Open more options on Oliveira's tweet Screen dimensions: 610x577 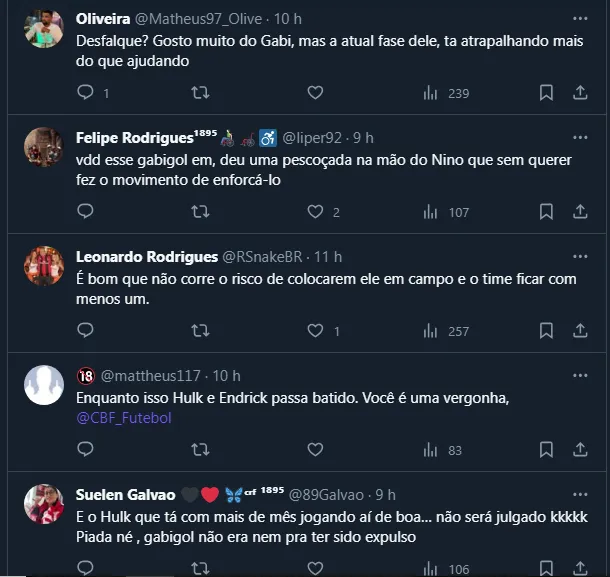580,19
